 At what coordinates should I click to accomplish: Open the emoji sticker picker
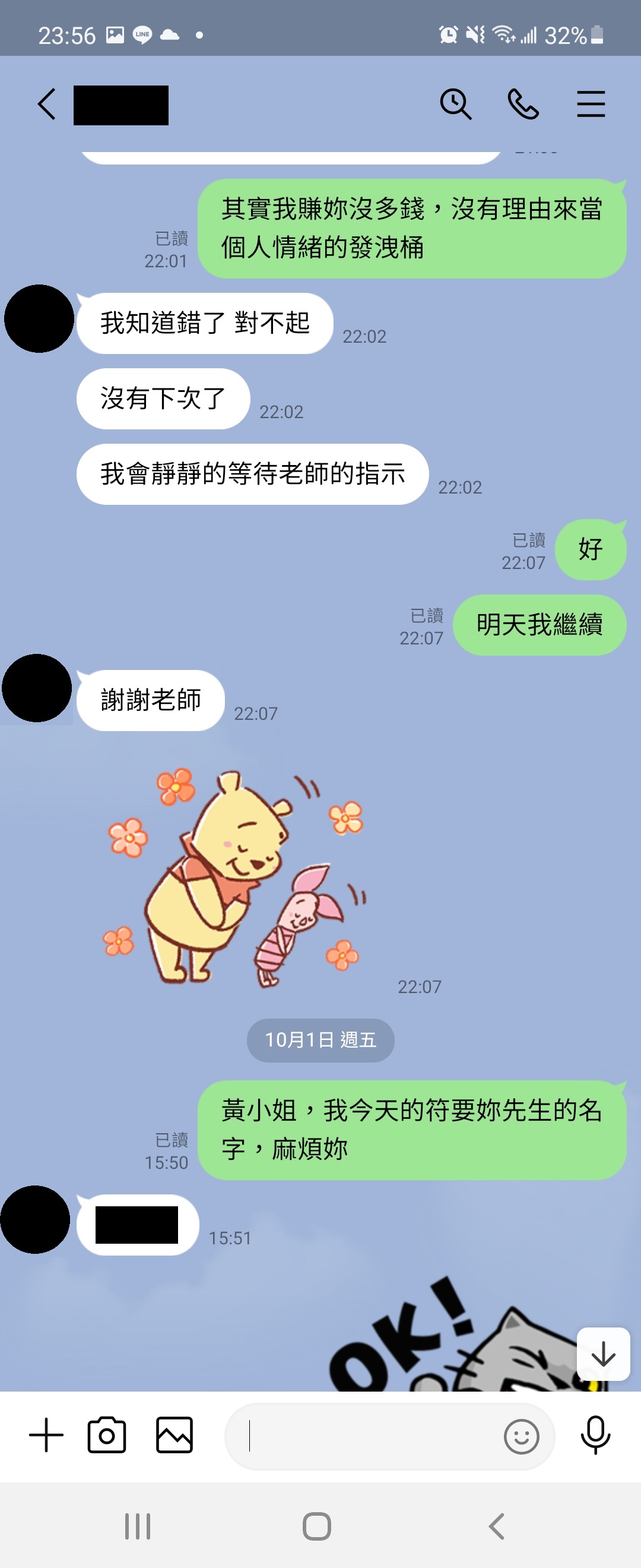521,1437
